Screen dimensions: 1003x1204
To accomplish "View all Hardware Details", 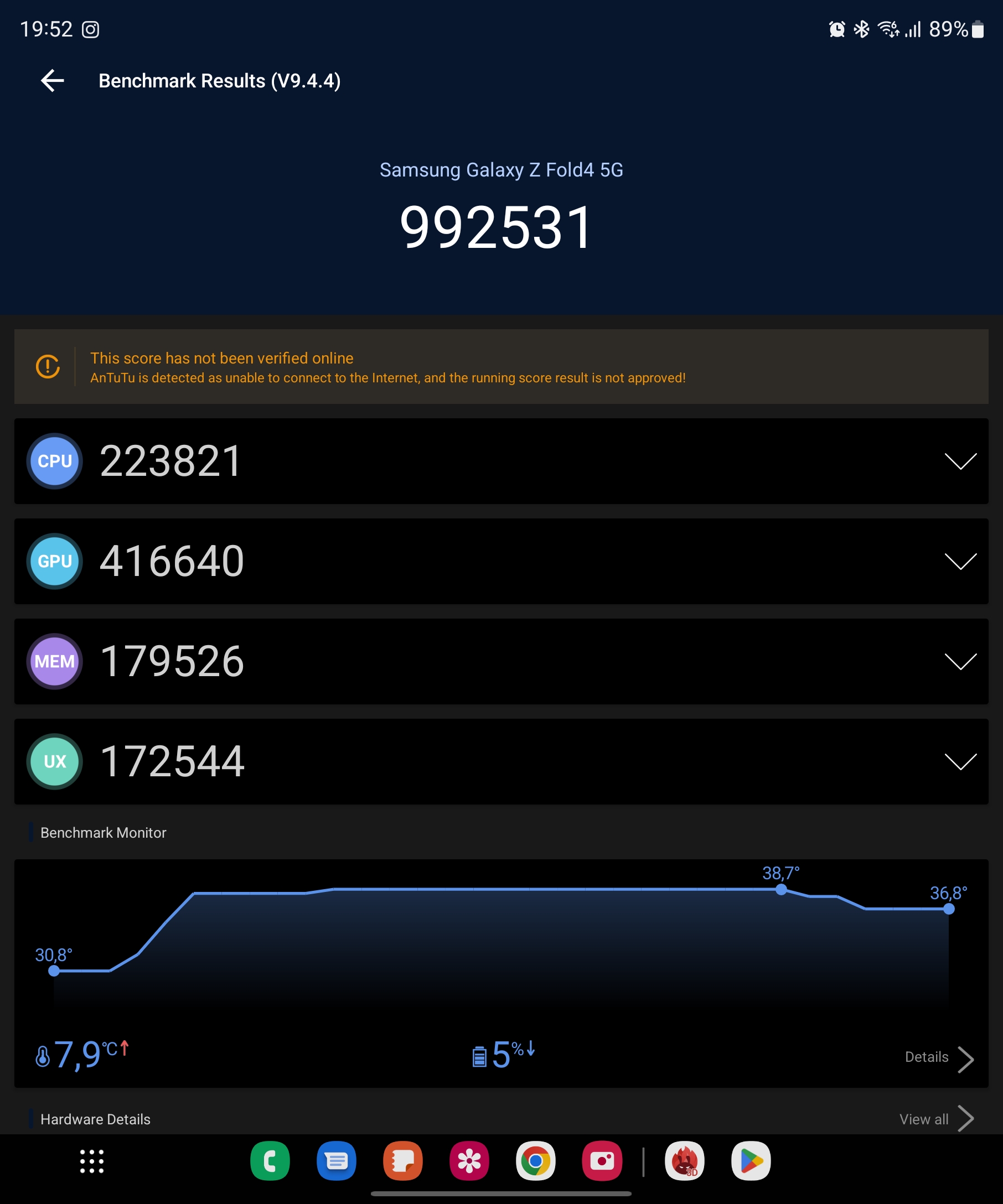I will click(x=935, y=1119).
